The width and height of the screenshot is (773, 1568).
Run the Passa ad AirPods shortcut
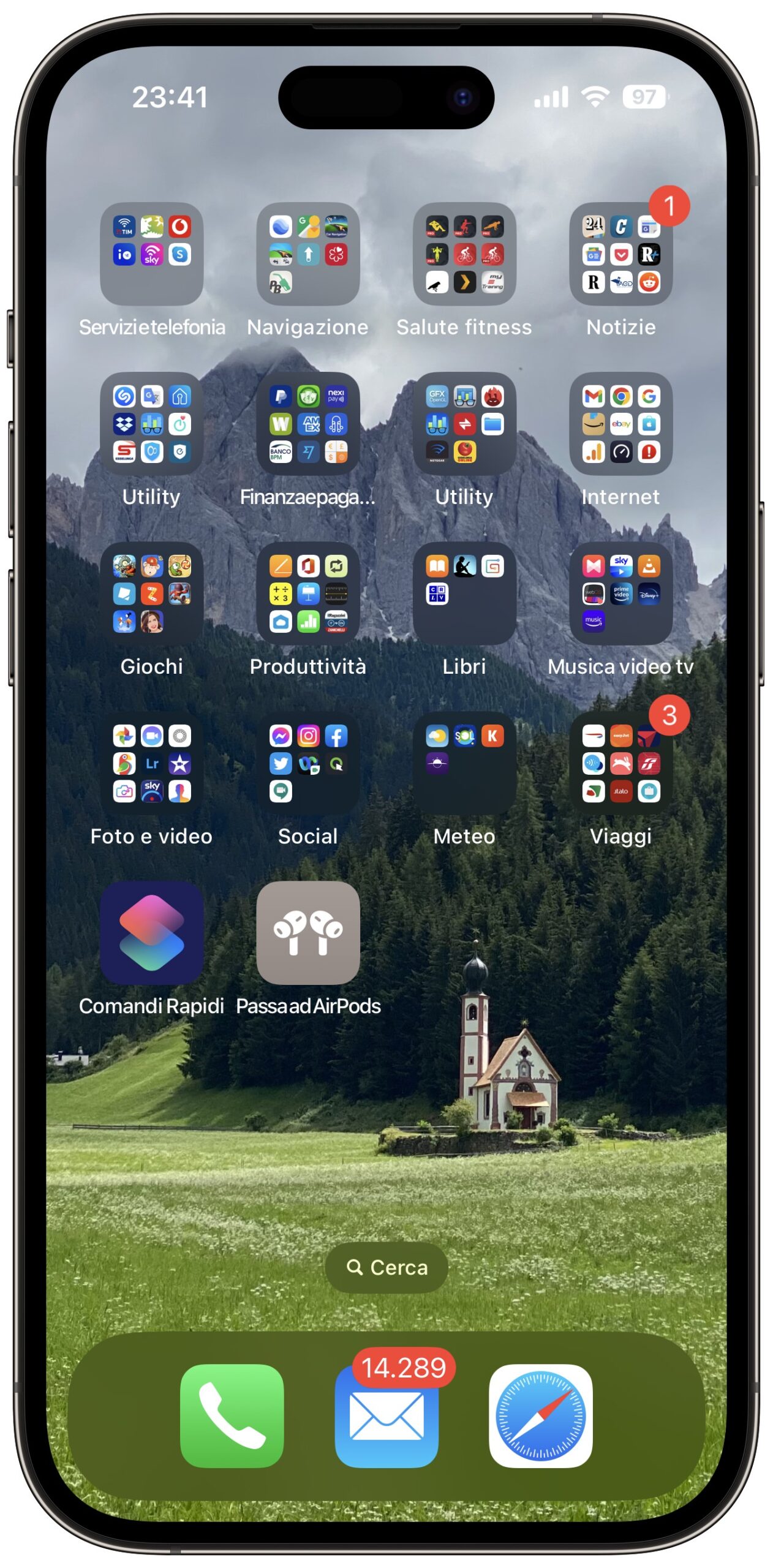pyautogui.click(x=307, y=932)
